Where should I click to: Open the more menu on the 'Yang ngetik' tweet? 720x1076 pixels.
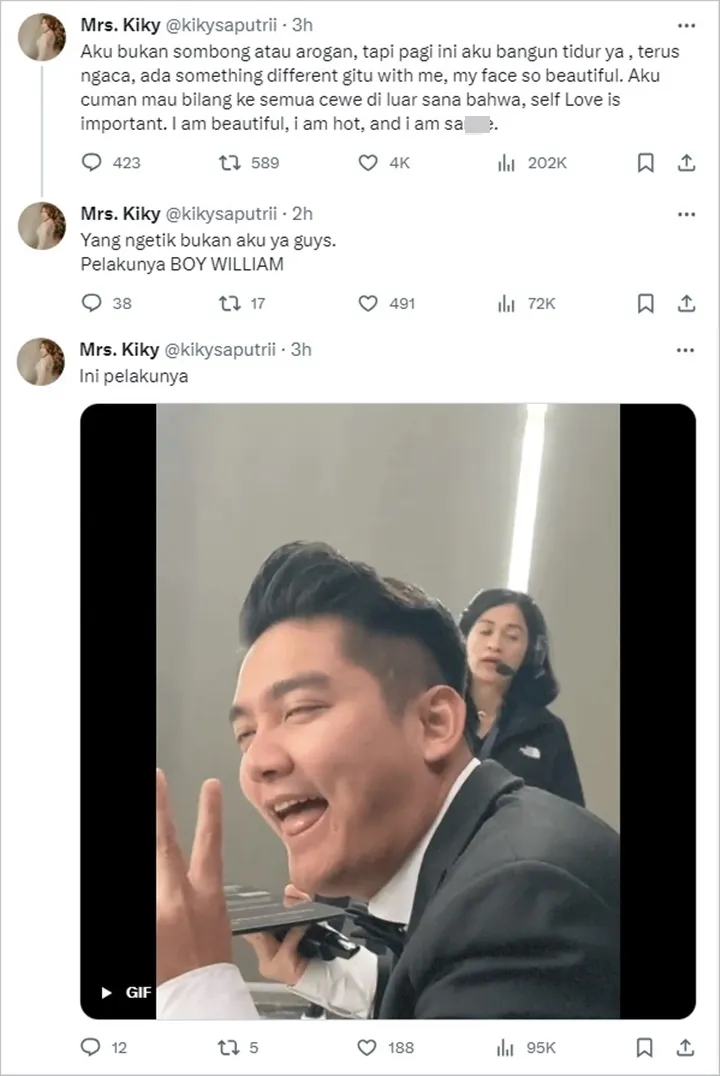[x=686, y=214]
